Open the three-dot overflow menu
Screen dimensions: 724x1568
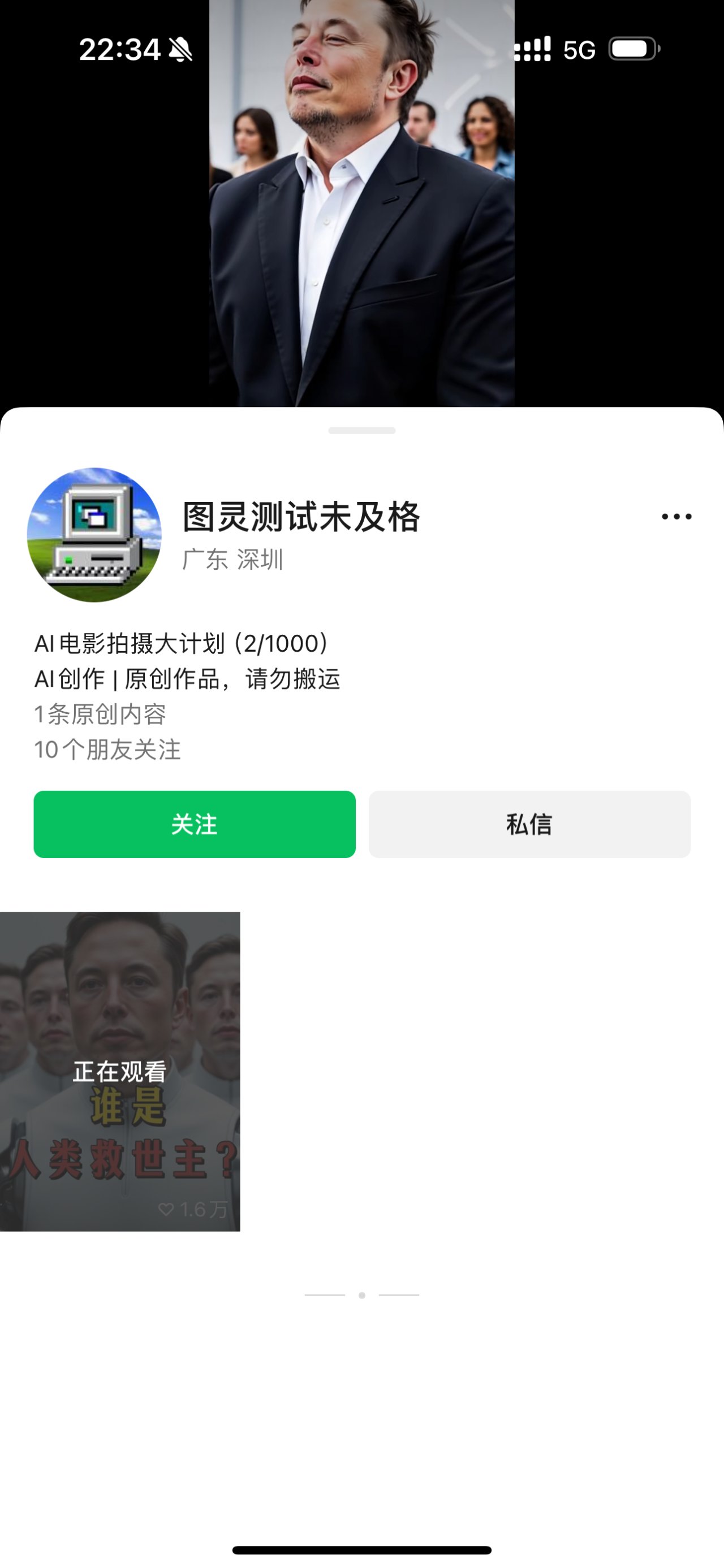pyautogui.click(x=676, y=517)
